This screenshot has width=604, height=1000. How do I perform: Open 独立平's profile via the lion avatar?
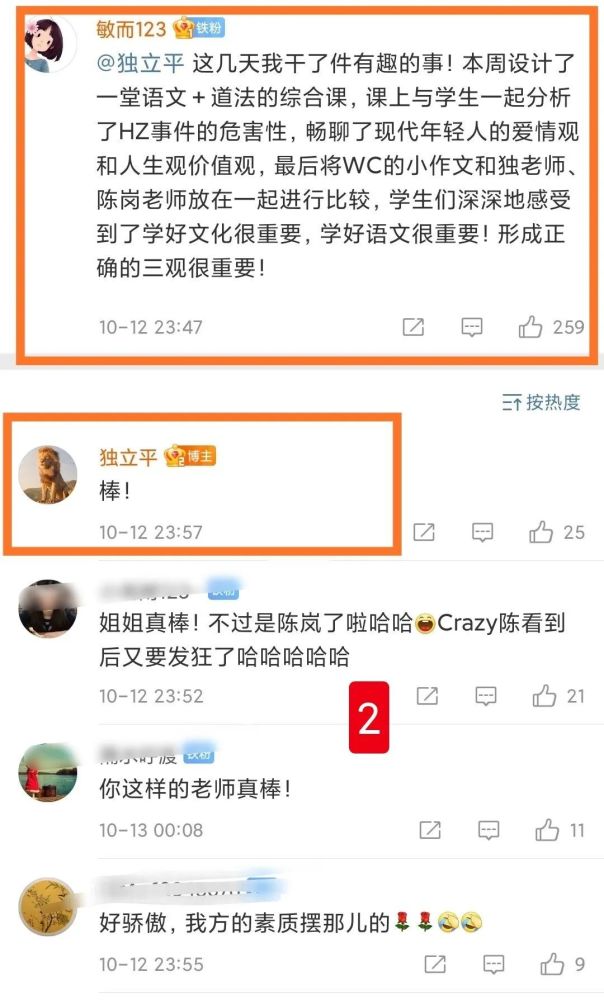coord(47,474)
